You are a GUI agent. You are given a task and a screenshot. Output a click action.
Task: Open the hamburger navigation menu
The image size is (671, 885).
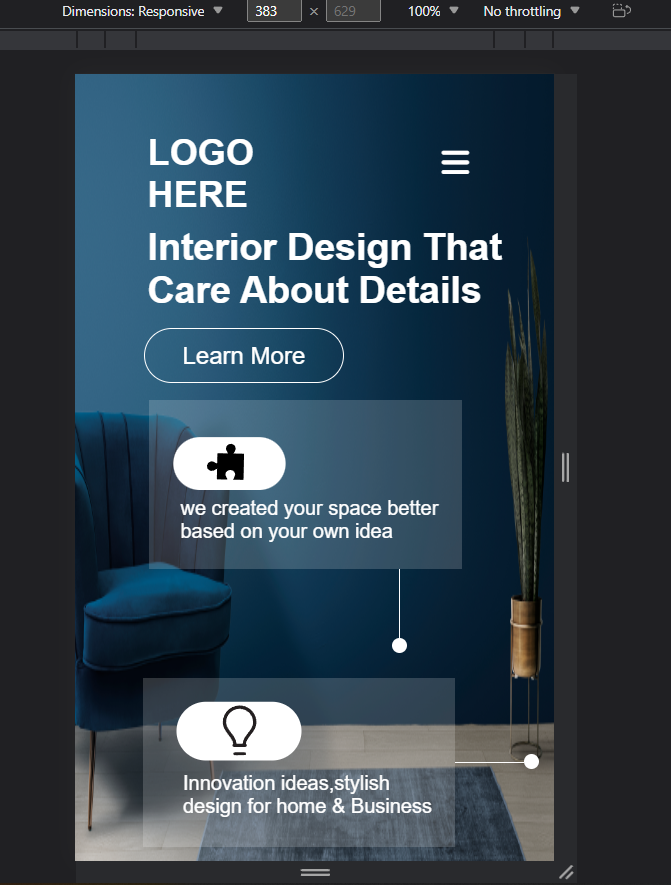pos(455,162)
